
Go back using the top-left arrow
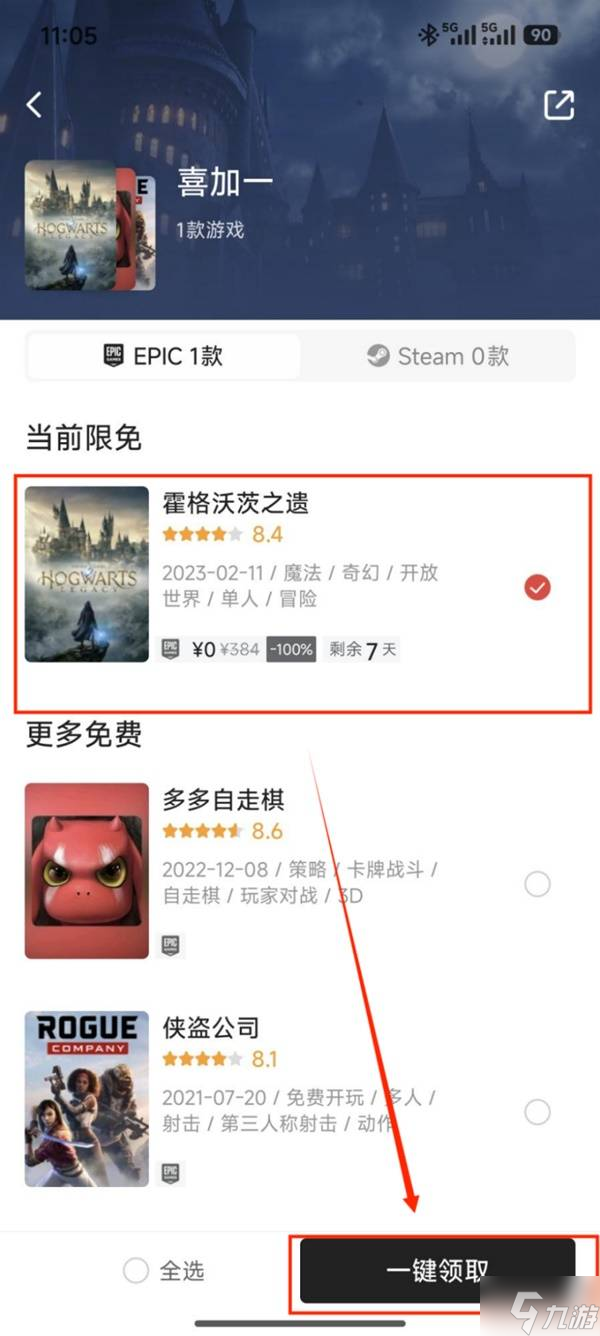click(35, 104)
